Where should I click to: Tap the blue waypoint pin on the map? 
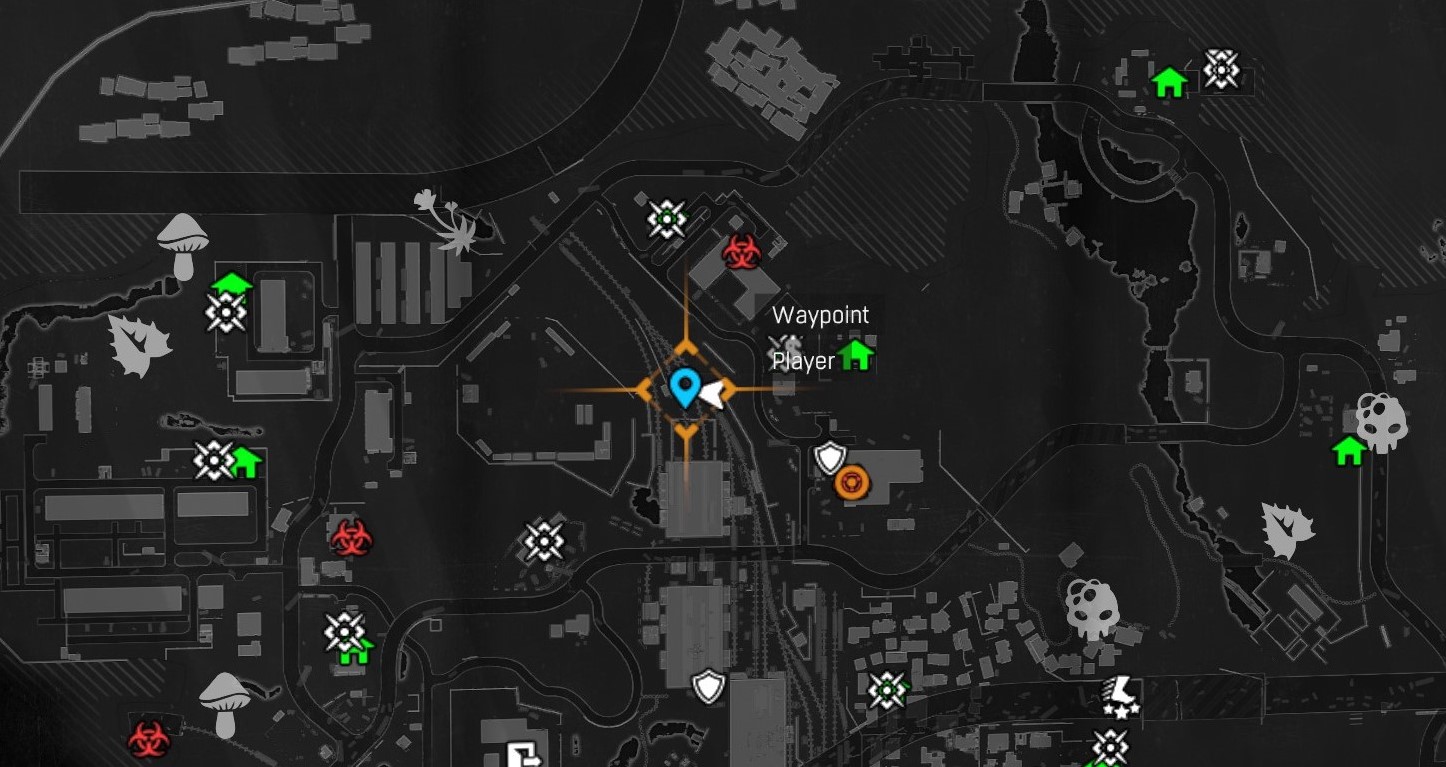685,387
